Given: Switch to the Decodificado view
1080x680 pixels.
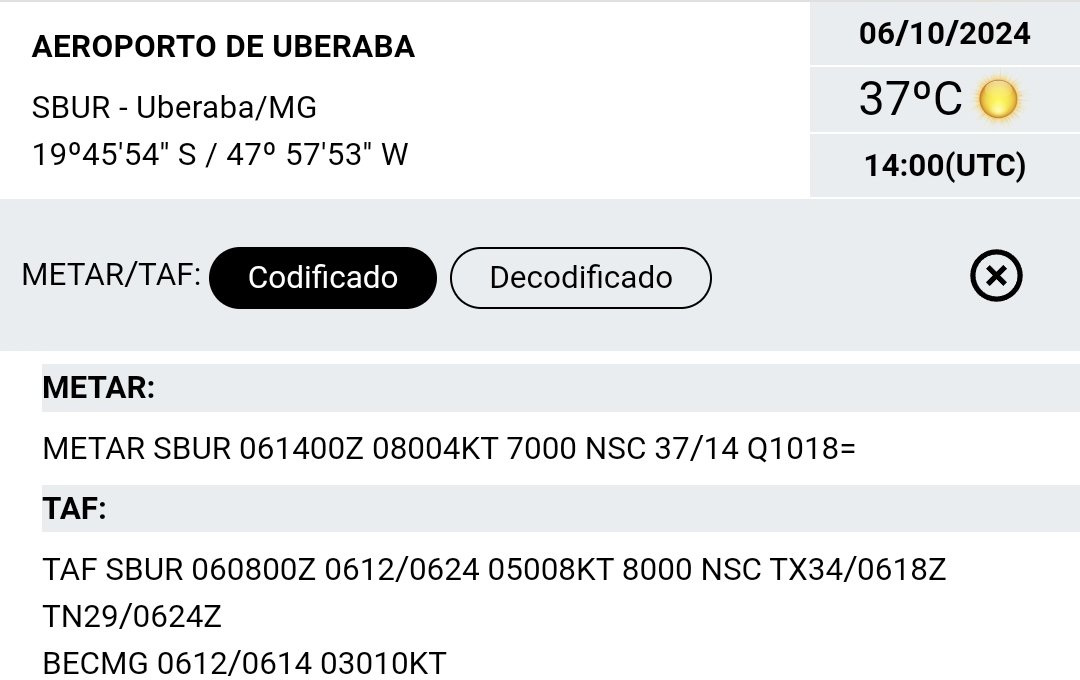Looking at the screenshot, I should point(581,277).
